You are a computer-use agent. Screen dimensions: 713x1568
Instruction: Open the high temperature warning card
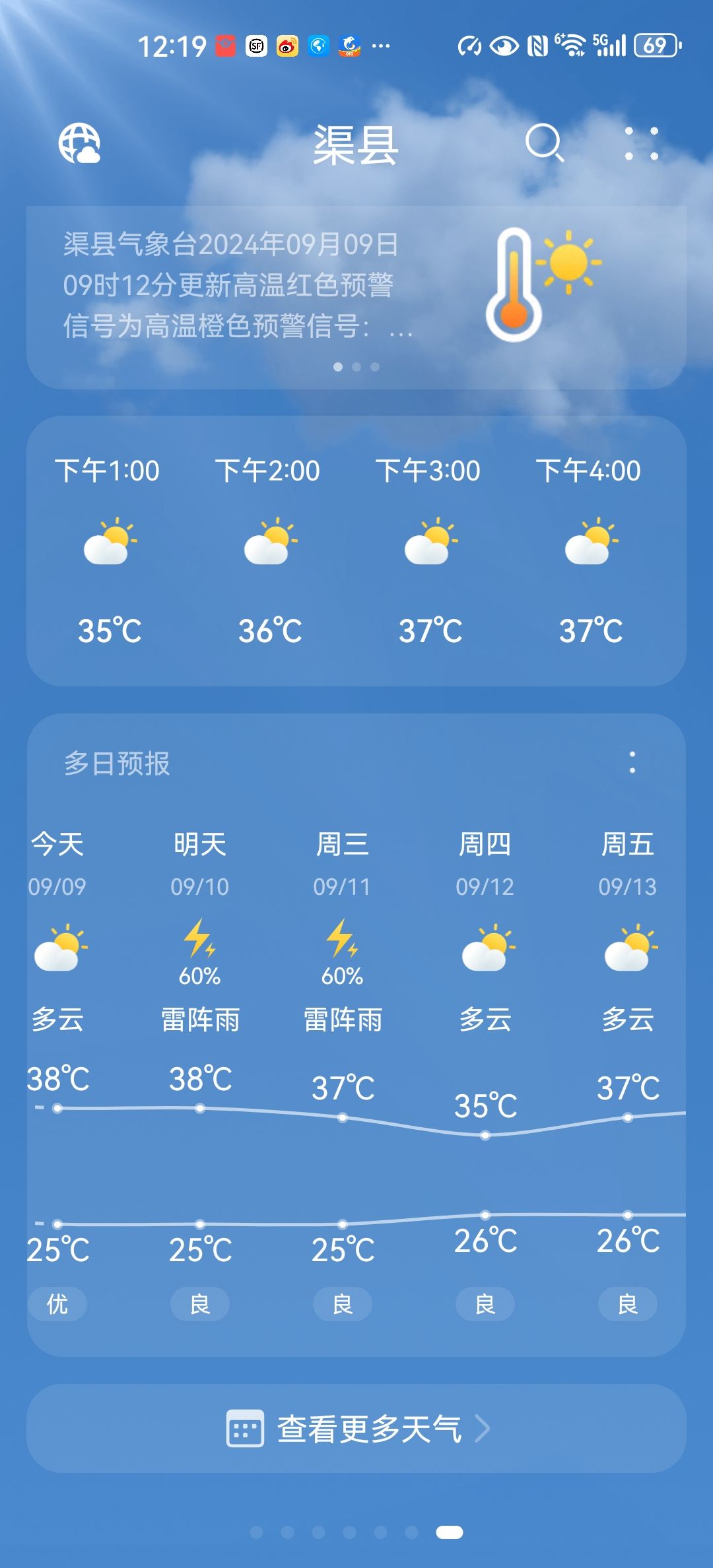pos(356,297)
